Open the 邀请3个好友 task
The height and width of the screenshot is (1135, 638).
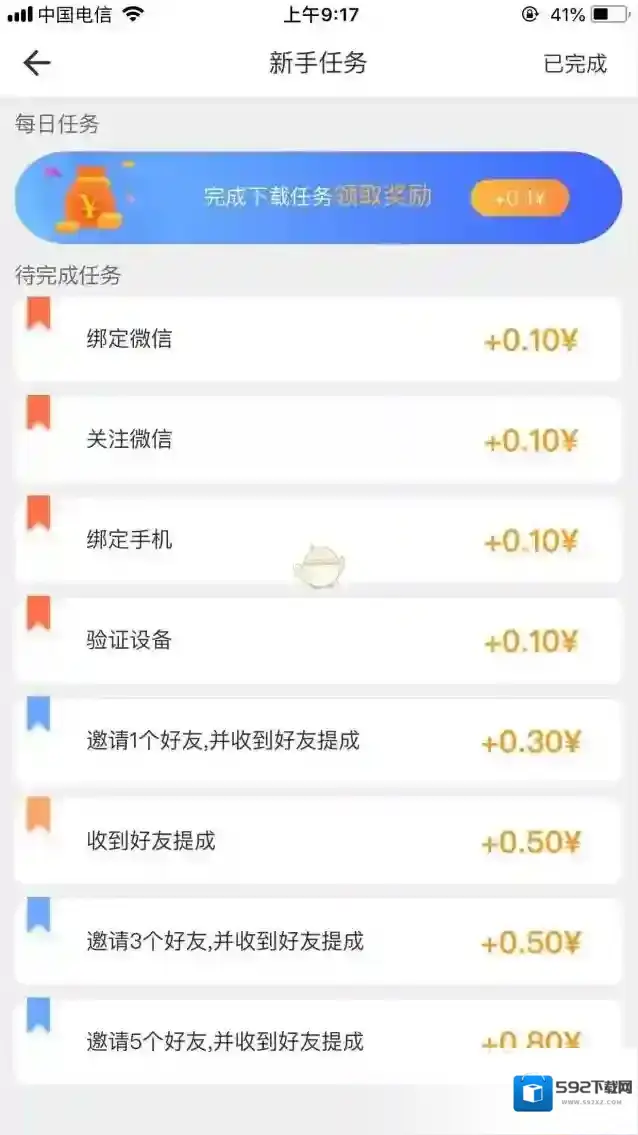[318, 941]
